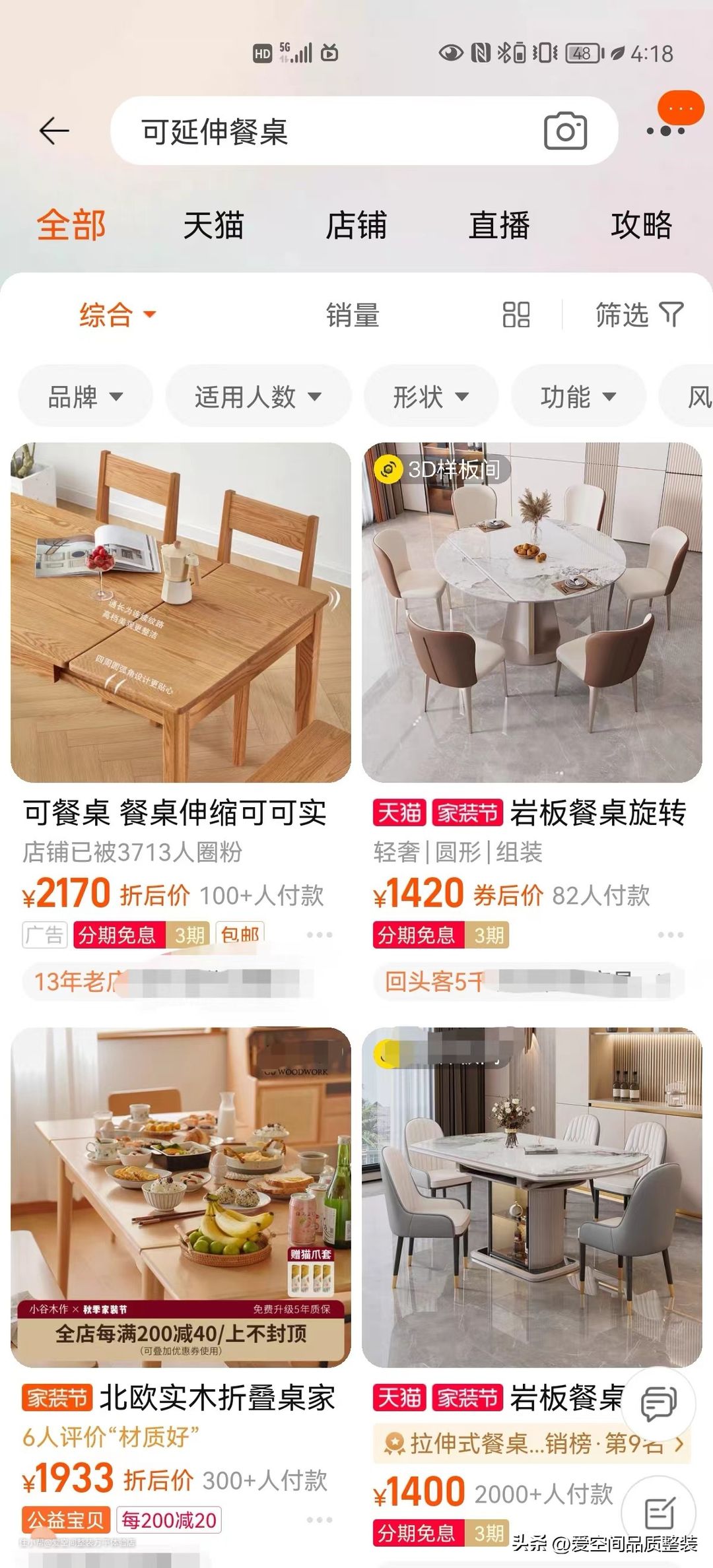Open camera image search

(565, 131)
